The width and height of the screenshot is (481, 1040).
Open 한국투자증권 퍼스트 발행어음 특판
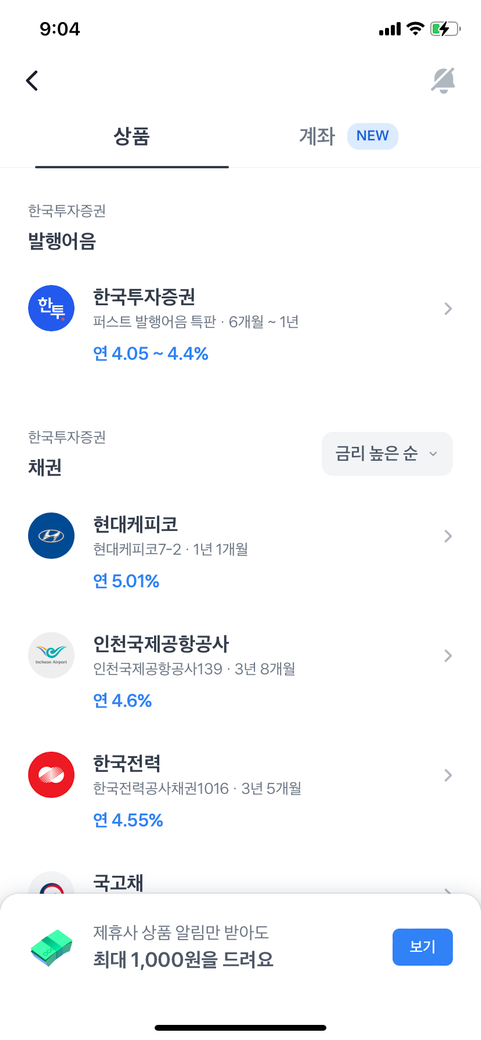click(240, 325)
